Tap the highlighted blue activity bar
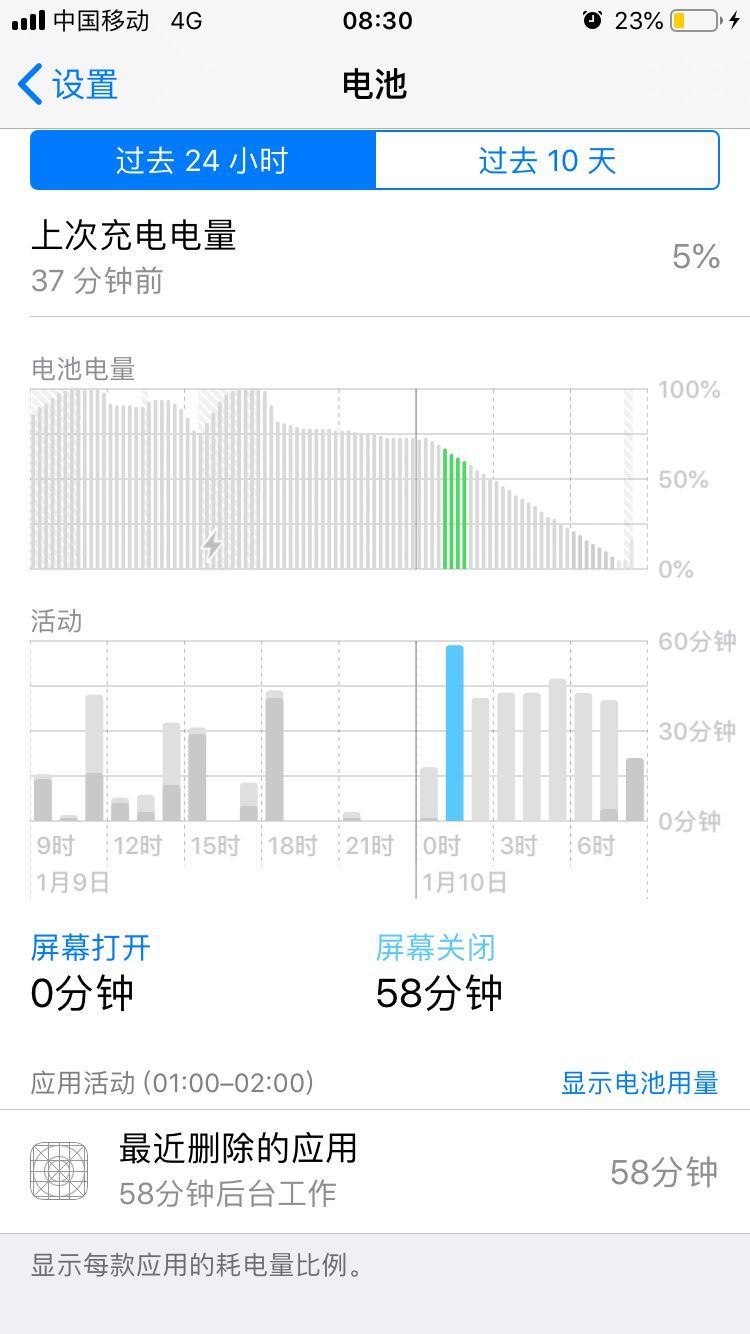 point(455,733)
